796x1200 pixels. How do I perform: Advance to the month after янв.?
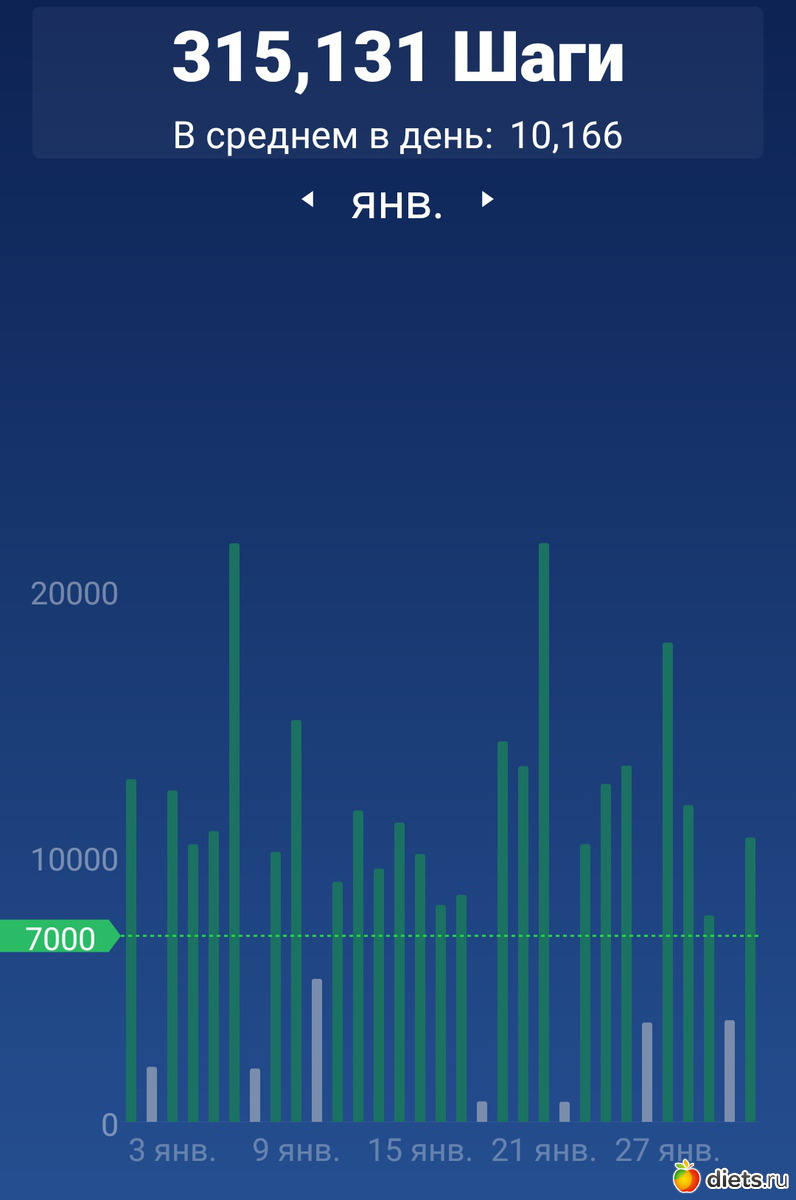click(487, 200)
